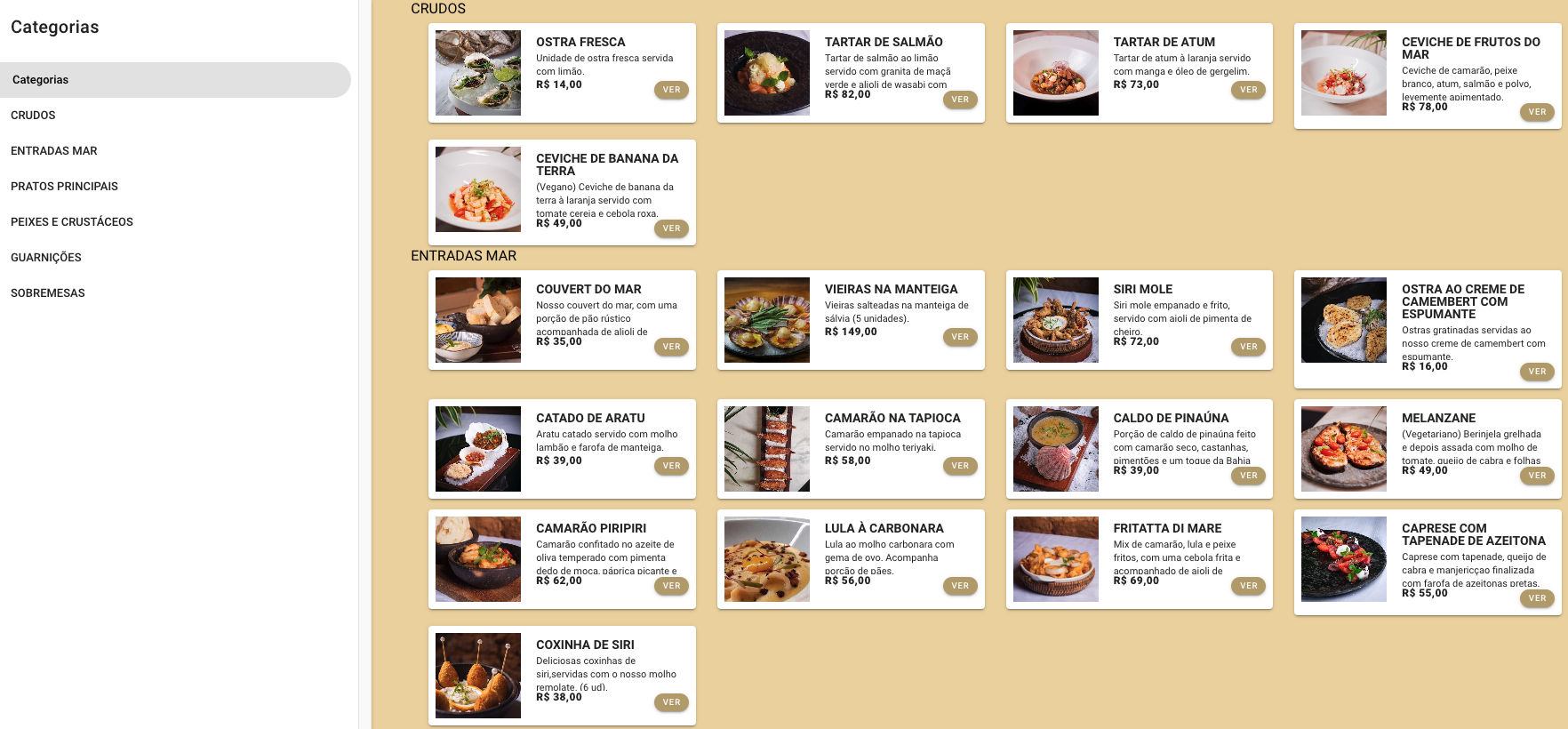Go to PEIXES E CRUSTÁCEOS category
Image resolution: width=1568 pixels, height=729 pixels.
(72, 222)
